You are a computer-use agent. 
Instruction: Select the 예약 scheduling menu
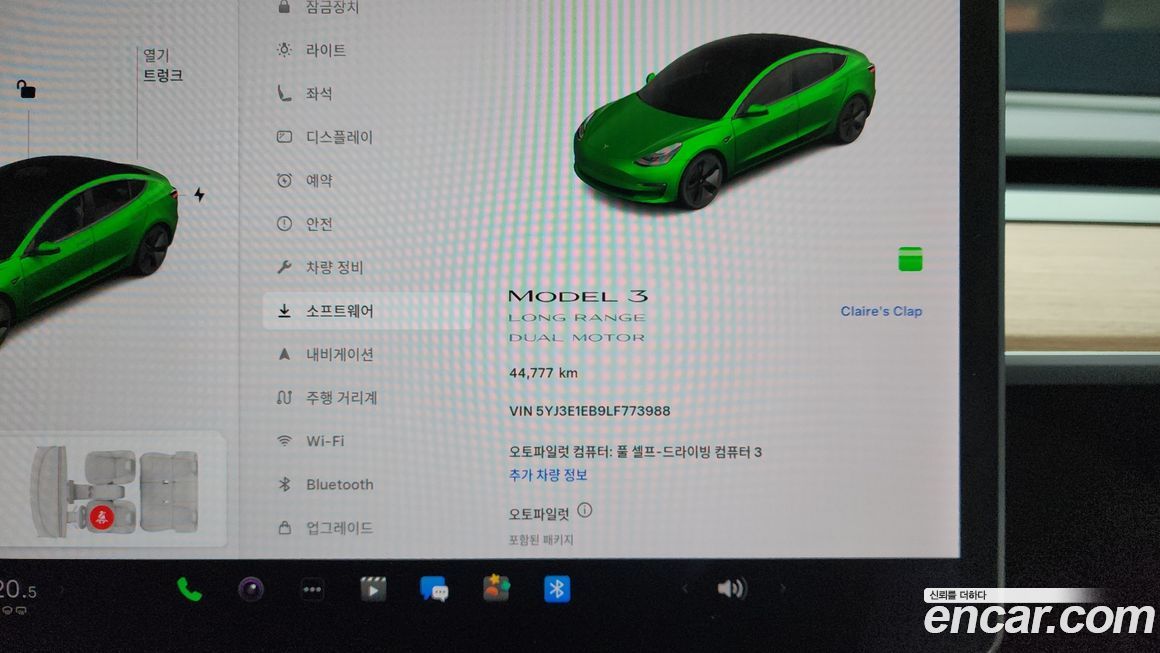(x=318, y=181)
